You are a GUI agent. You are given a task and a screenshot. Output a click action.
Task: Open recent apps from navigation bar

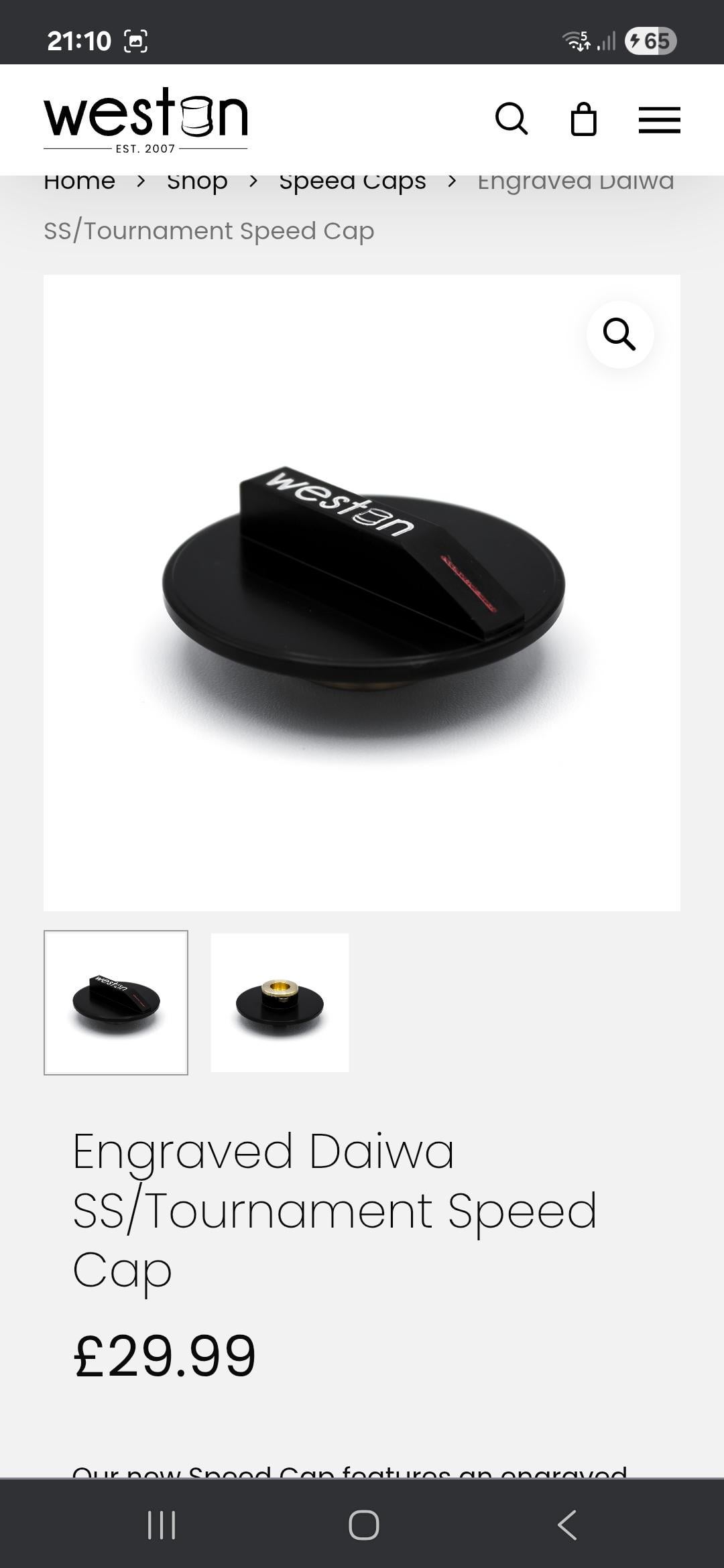click(x=161, y=1525)
